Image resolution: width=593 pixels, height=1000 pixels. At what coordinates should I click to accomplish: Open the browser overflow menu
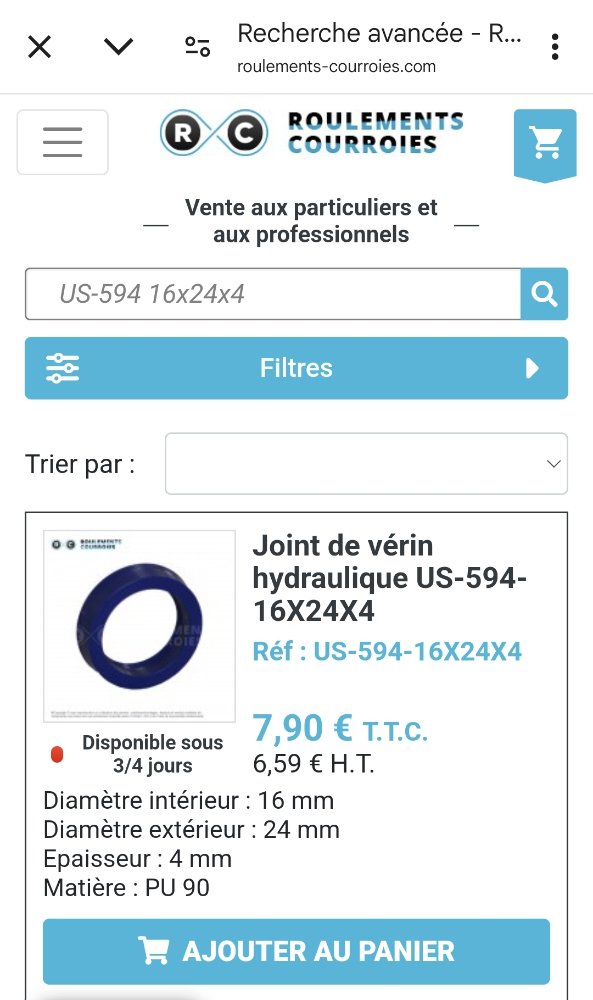[555, 47]
